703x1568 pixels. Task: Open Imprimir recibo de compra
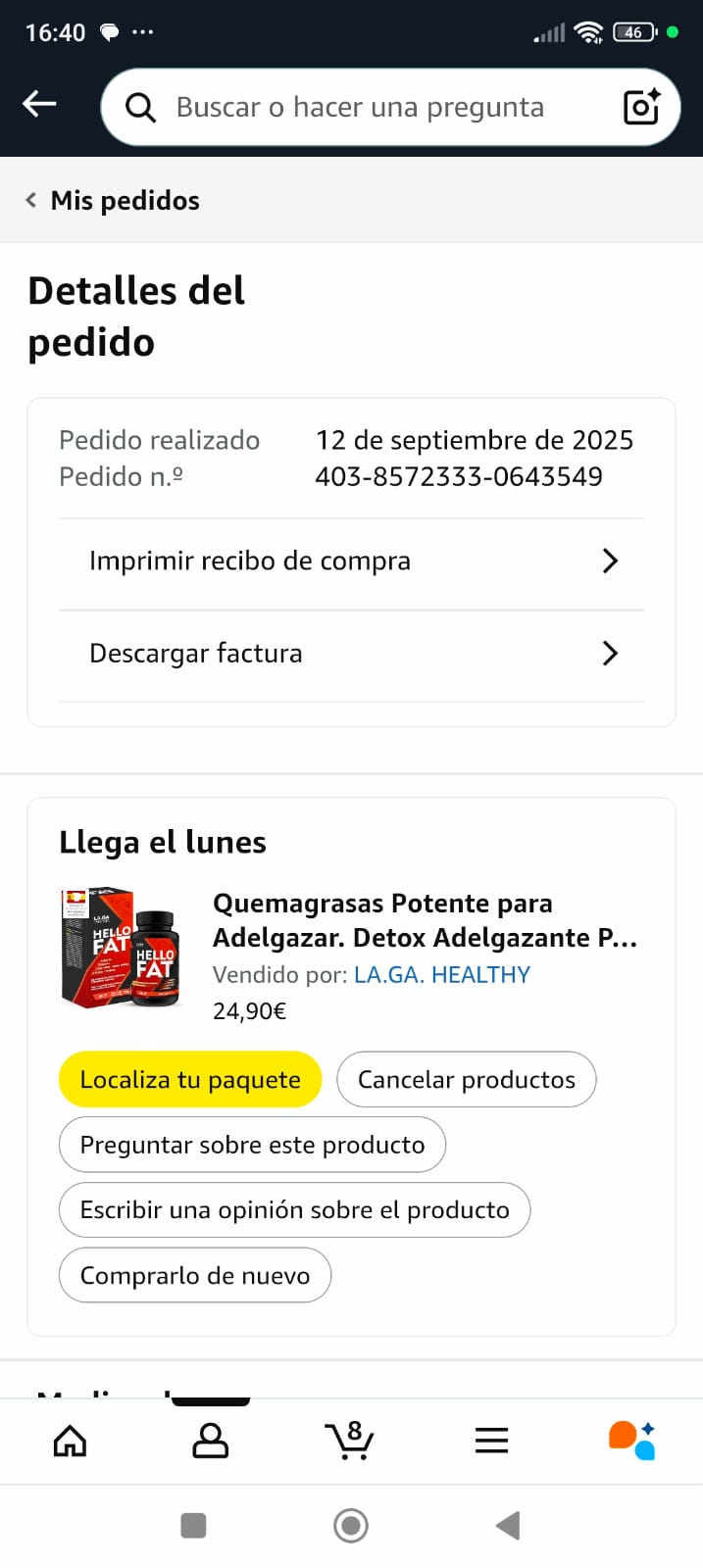351,561
